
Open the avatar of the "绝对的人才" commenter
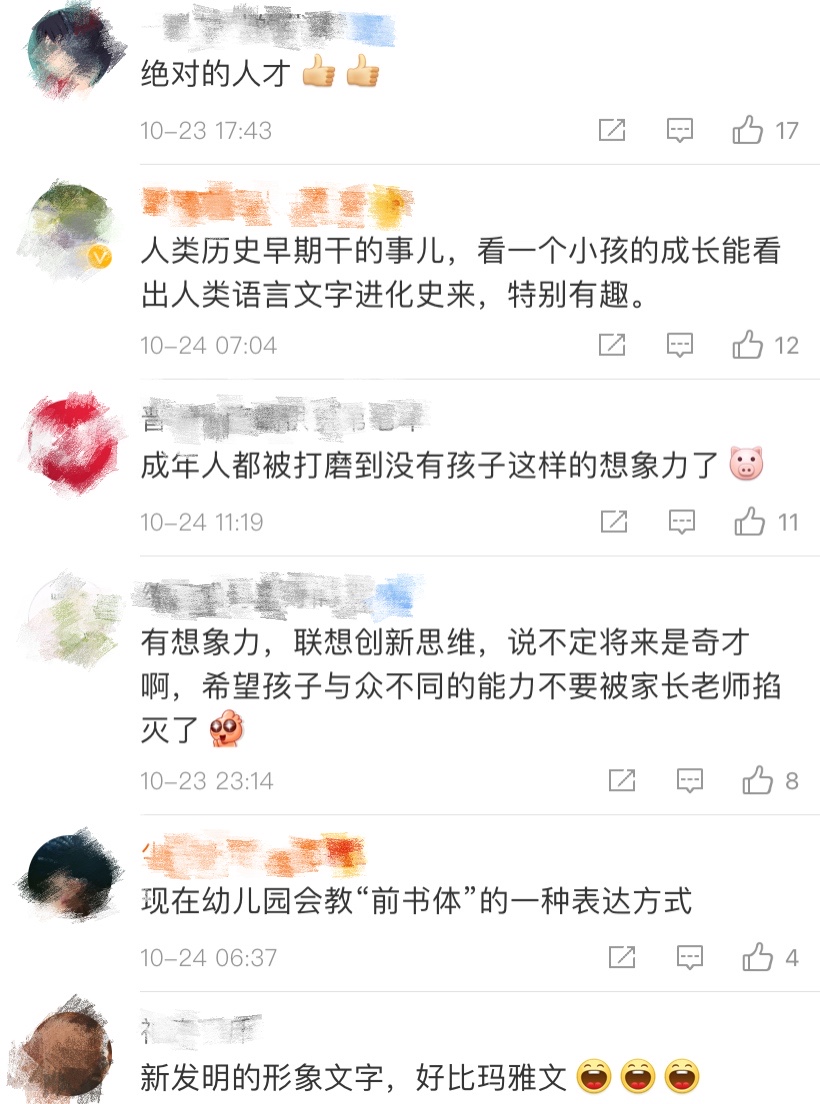coord(67,57)
